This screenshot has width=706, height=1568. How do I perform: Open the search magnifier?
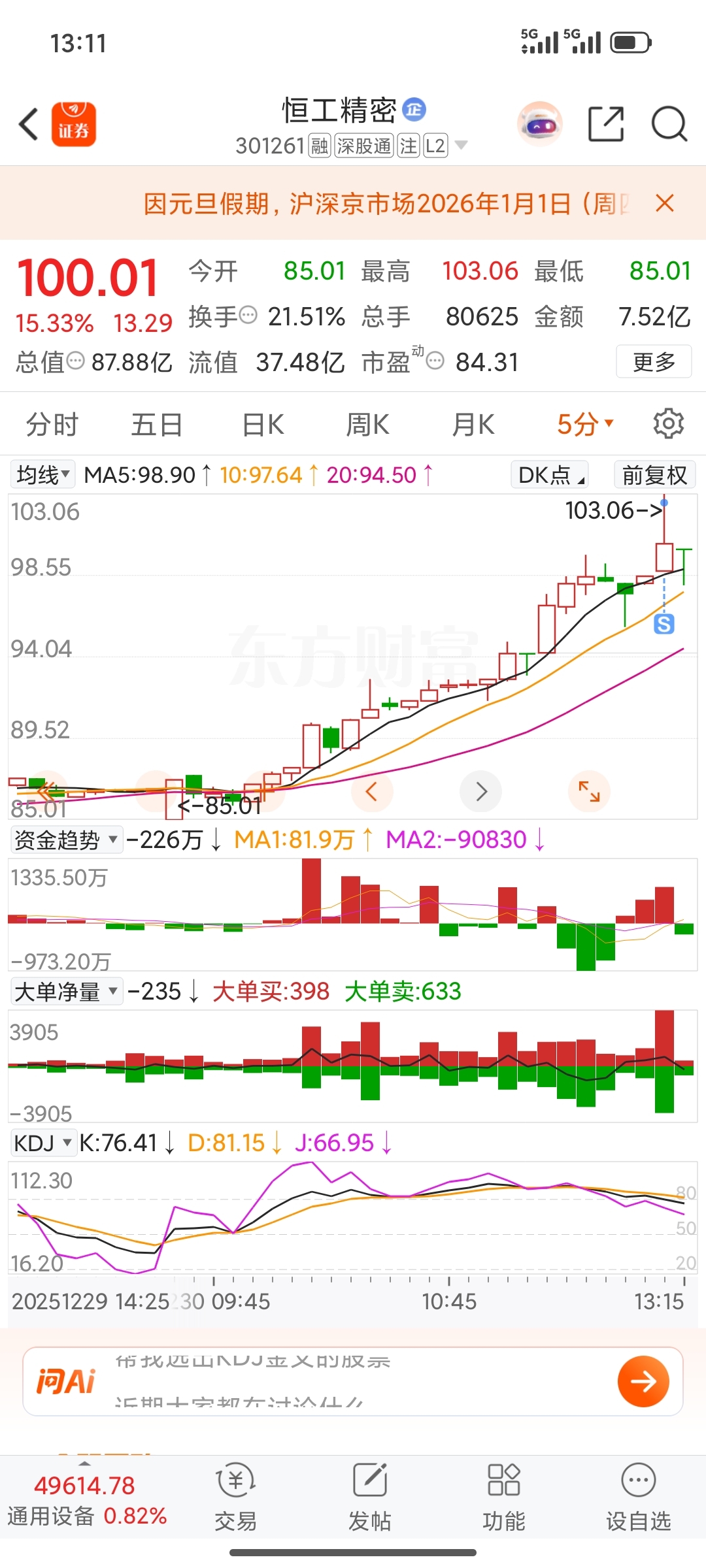tap(669, 123)
